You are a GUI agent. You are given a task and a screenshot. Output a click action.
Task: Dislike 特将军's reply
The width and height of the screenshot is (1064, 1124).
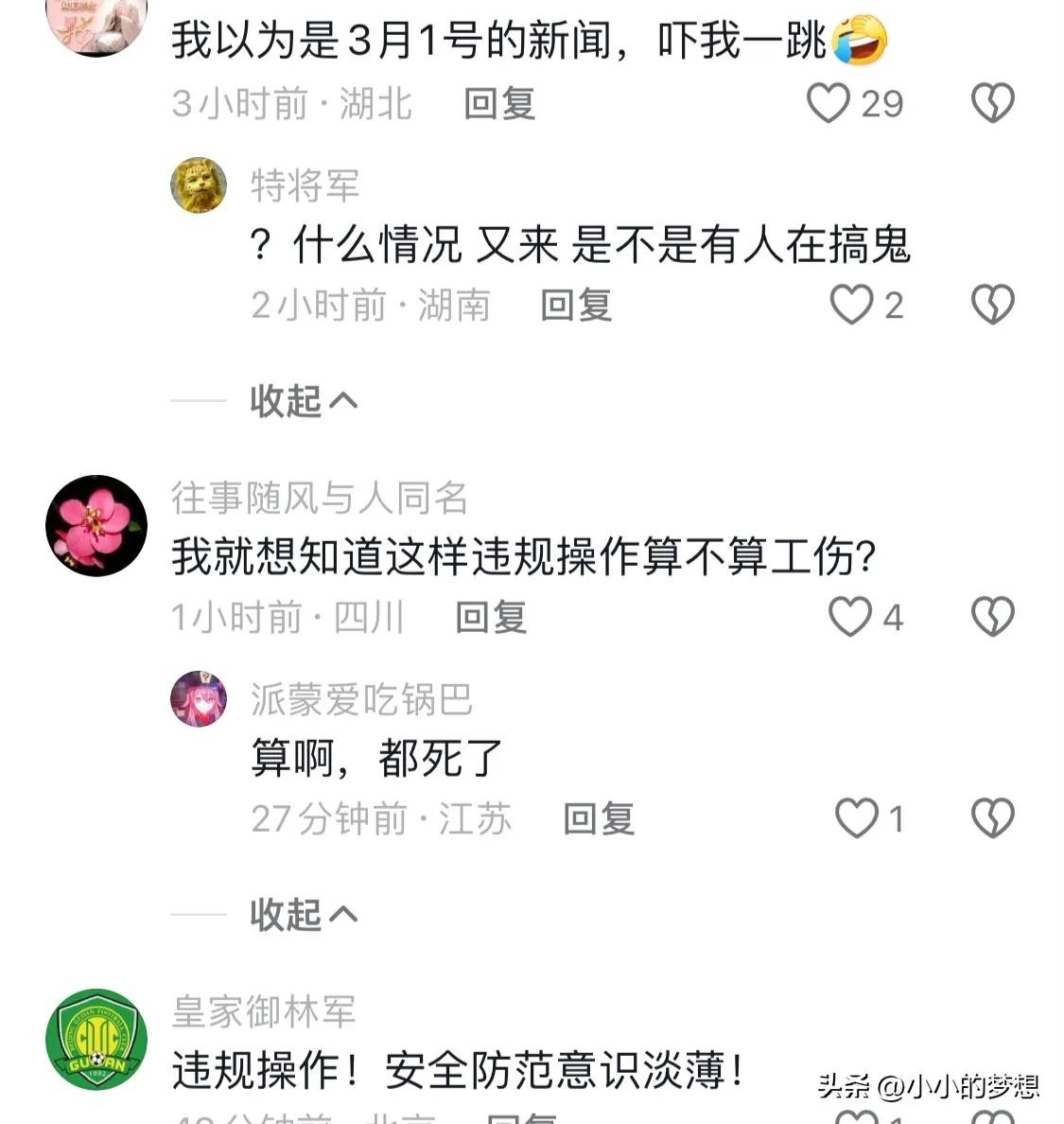pyautogui.click(x=993, y=305)
